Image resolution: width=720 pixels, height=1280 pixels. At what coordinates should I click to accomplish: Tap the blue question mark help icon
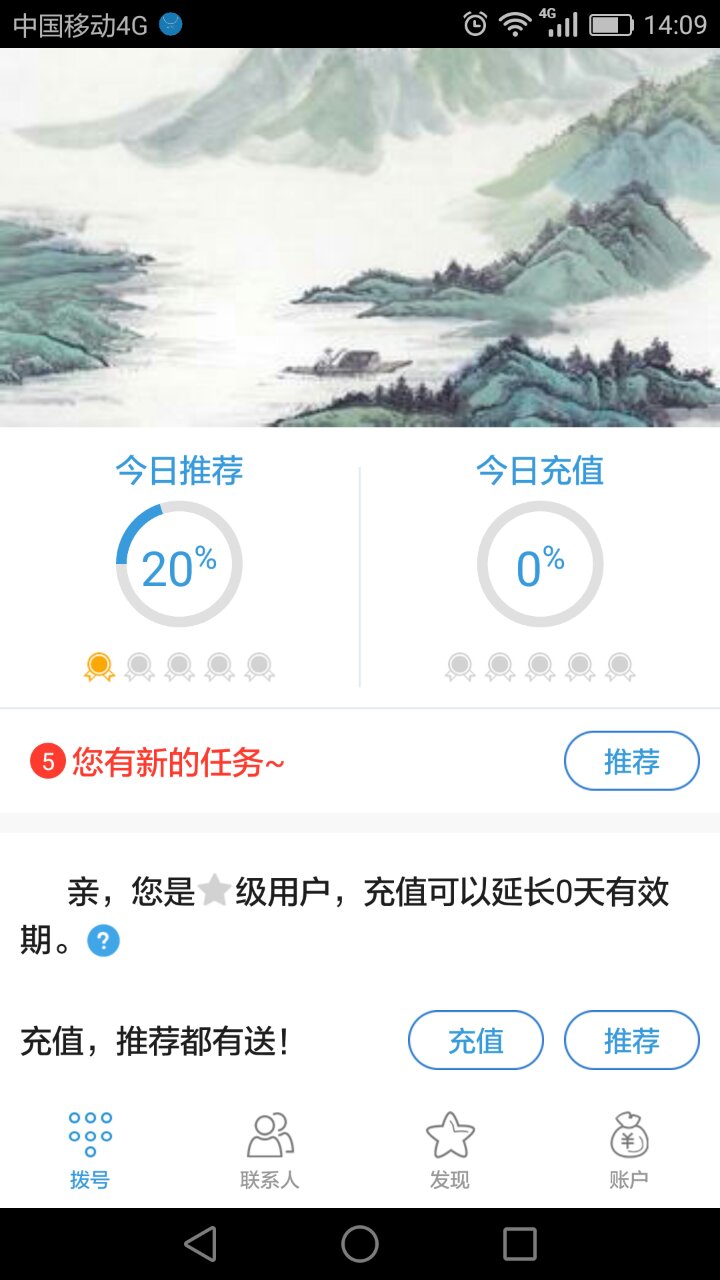tap(104, 940)
